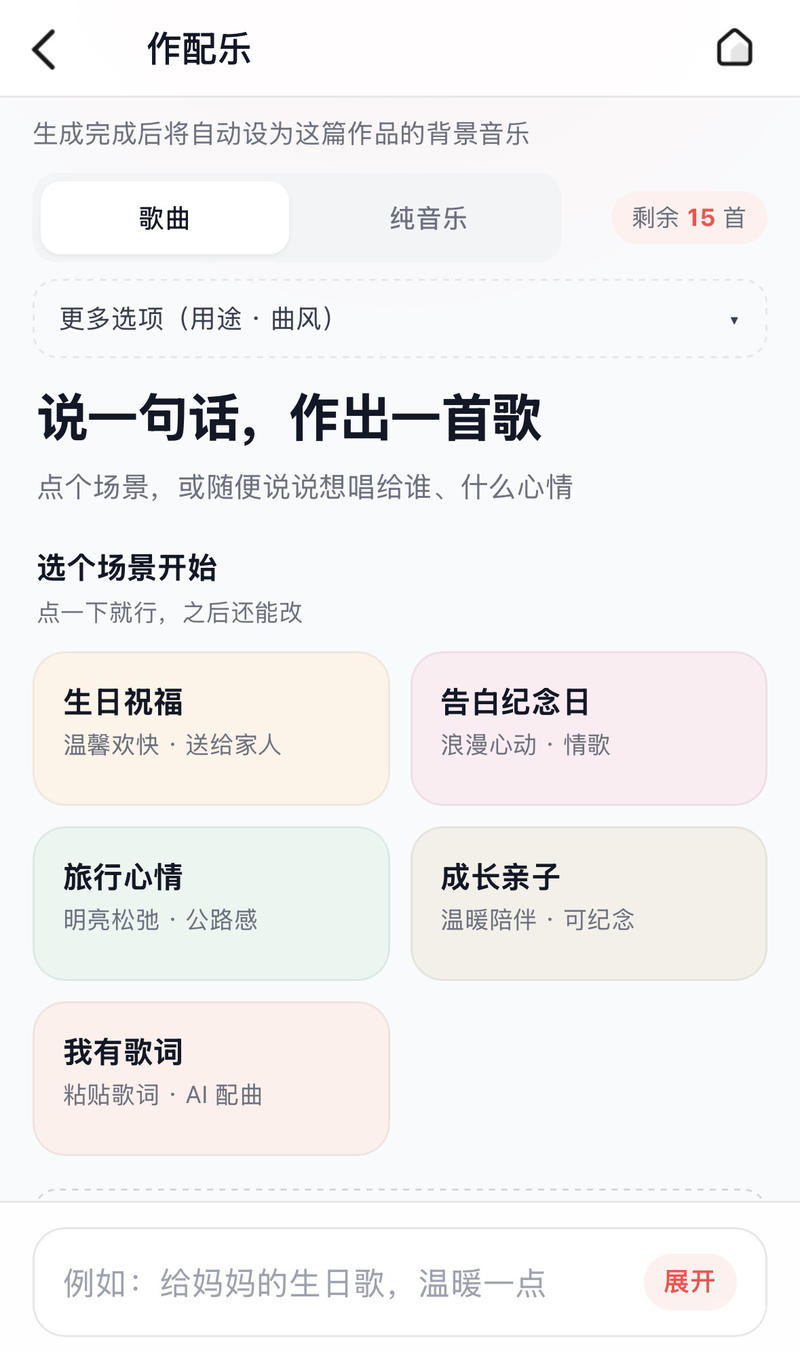
Task: Select the 我有歌词 card
Action: click(211, 1078)
